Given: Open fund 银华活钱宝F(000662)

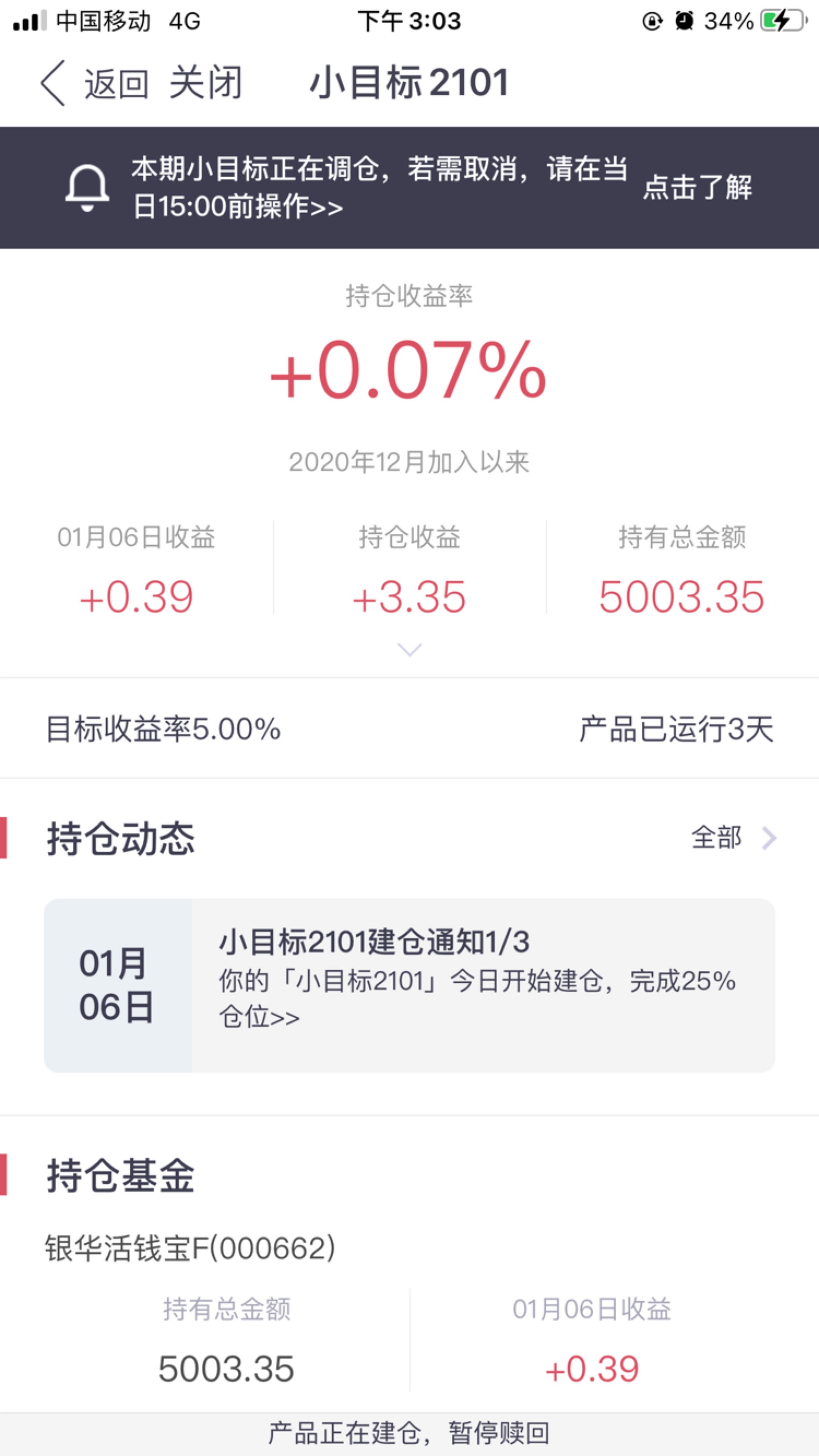Looking at the screenshot, I should click(190, 1248).
